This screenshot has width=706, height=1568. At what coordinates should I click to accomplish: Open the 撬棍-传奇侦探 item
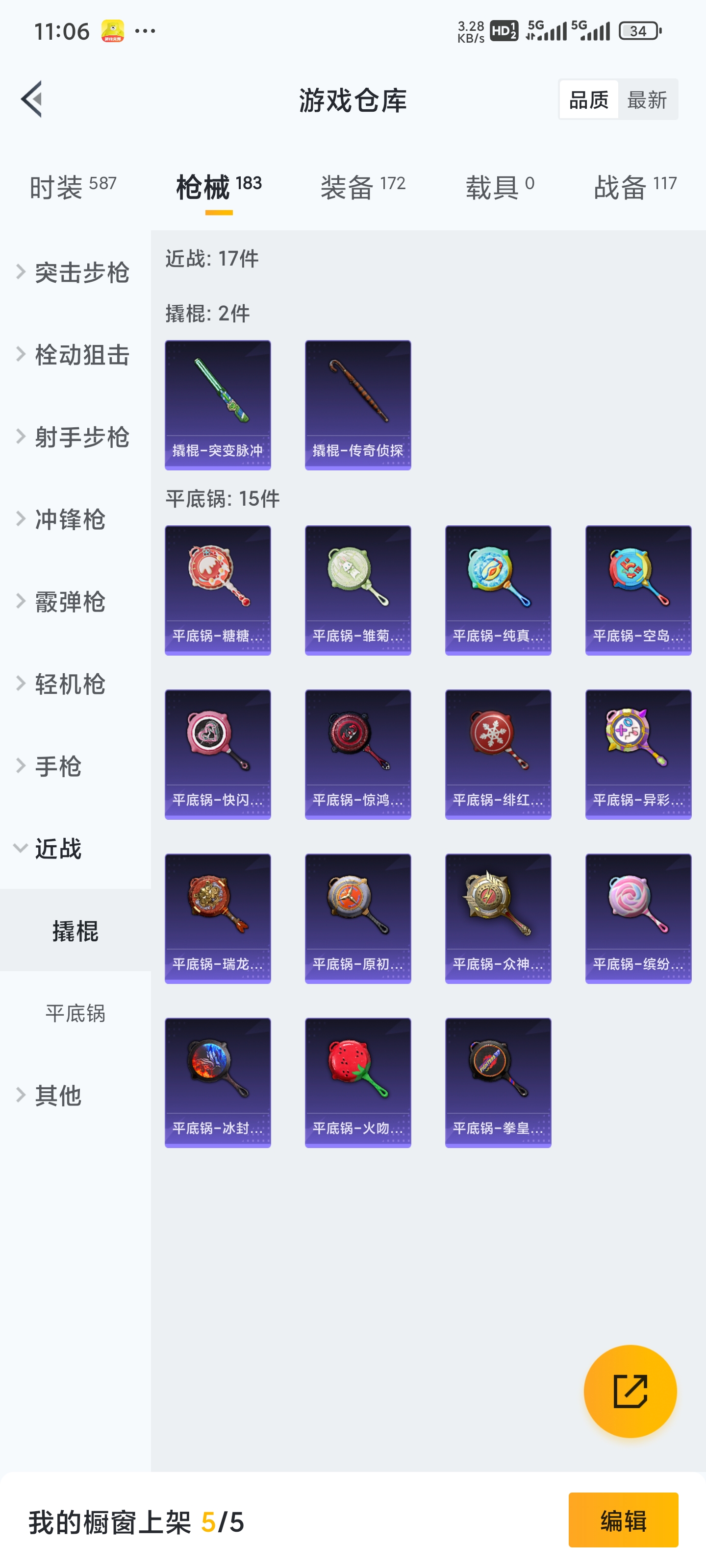pyautogui.click(x=357, y=405)
